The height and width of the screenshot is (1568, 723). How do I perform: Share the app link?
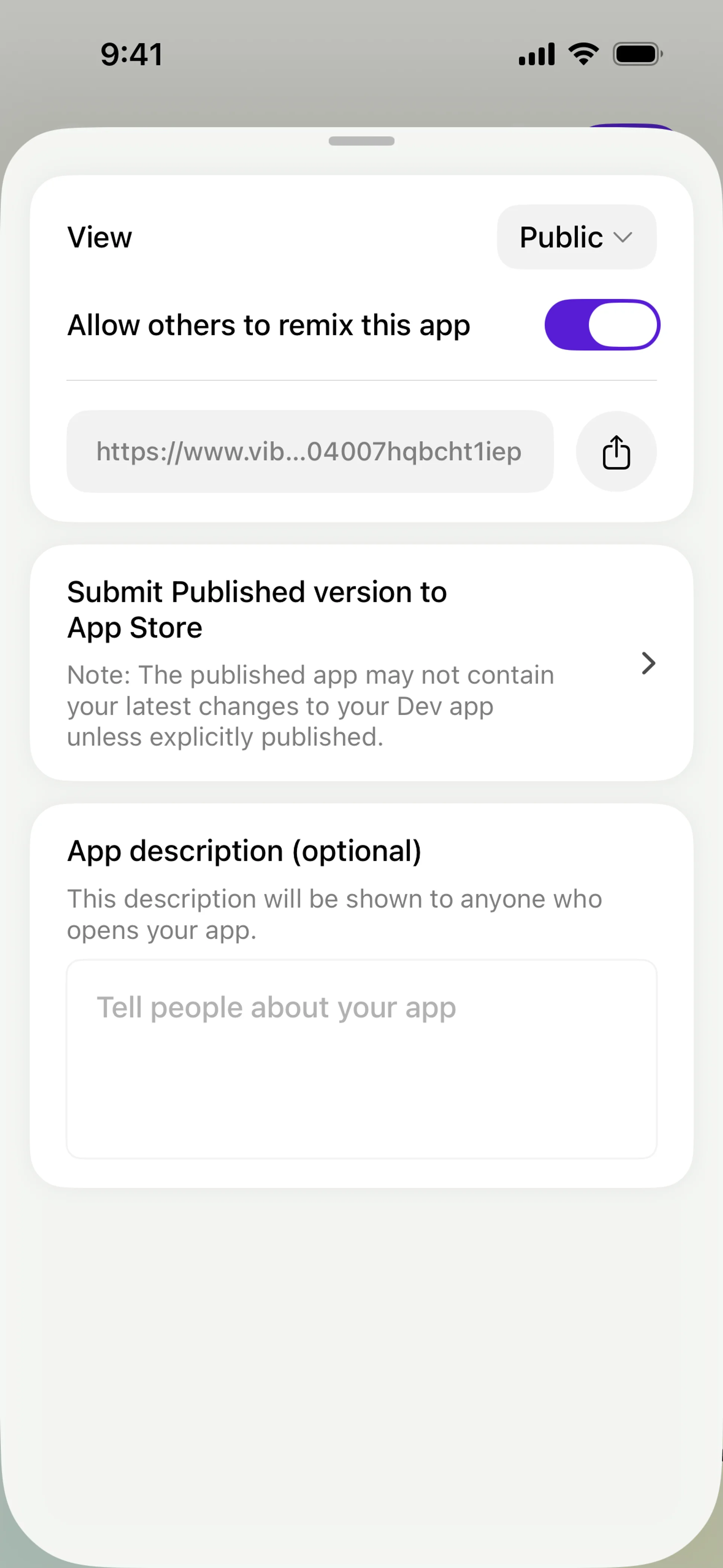pos(616,451)
